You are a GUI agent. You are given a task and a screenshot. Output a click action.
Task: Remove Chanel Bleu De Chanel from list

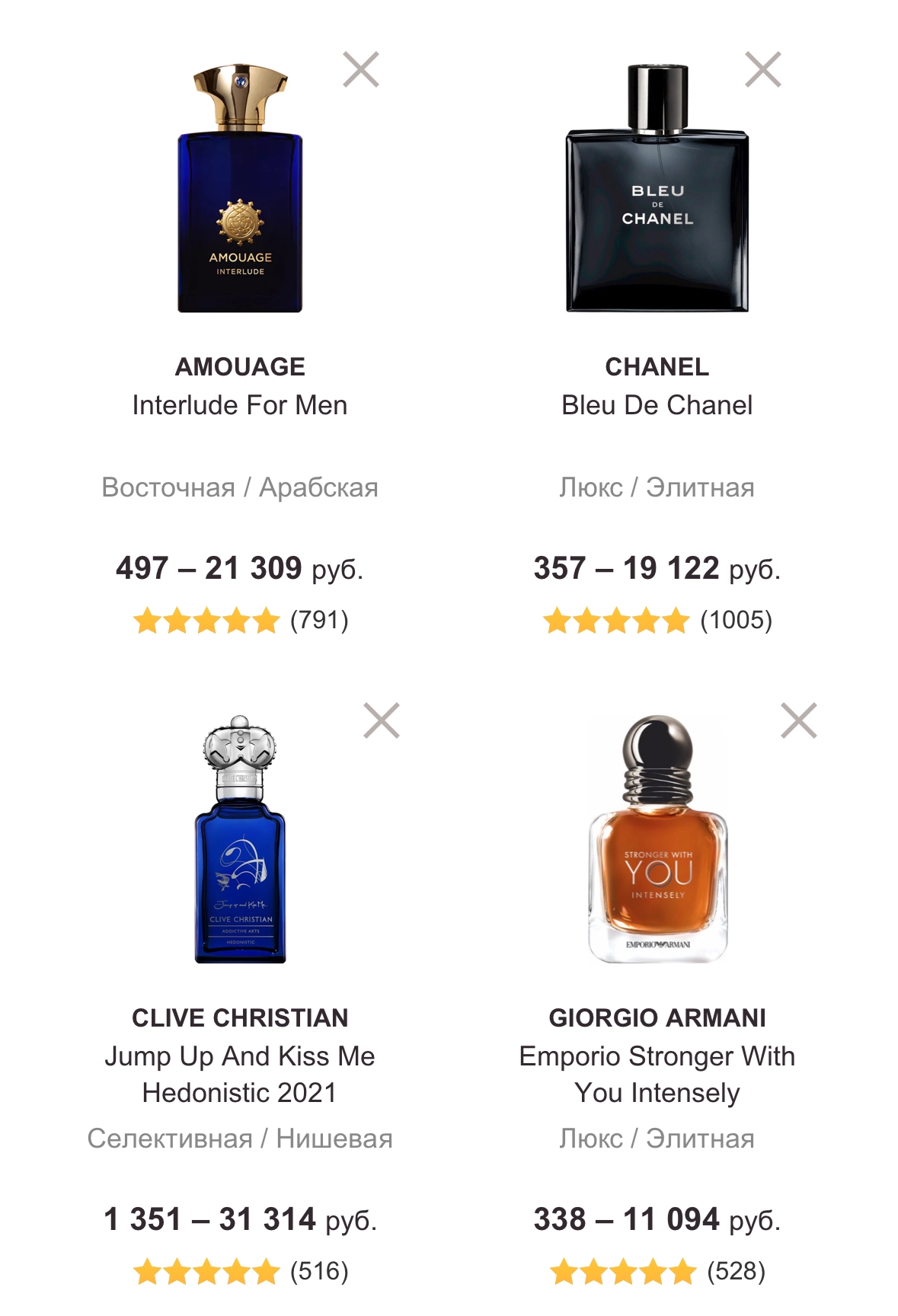click(x=763, y=70)
